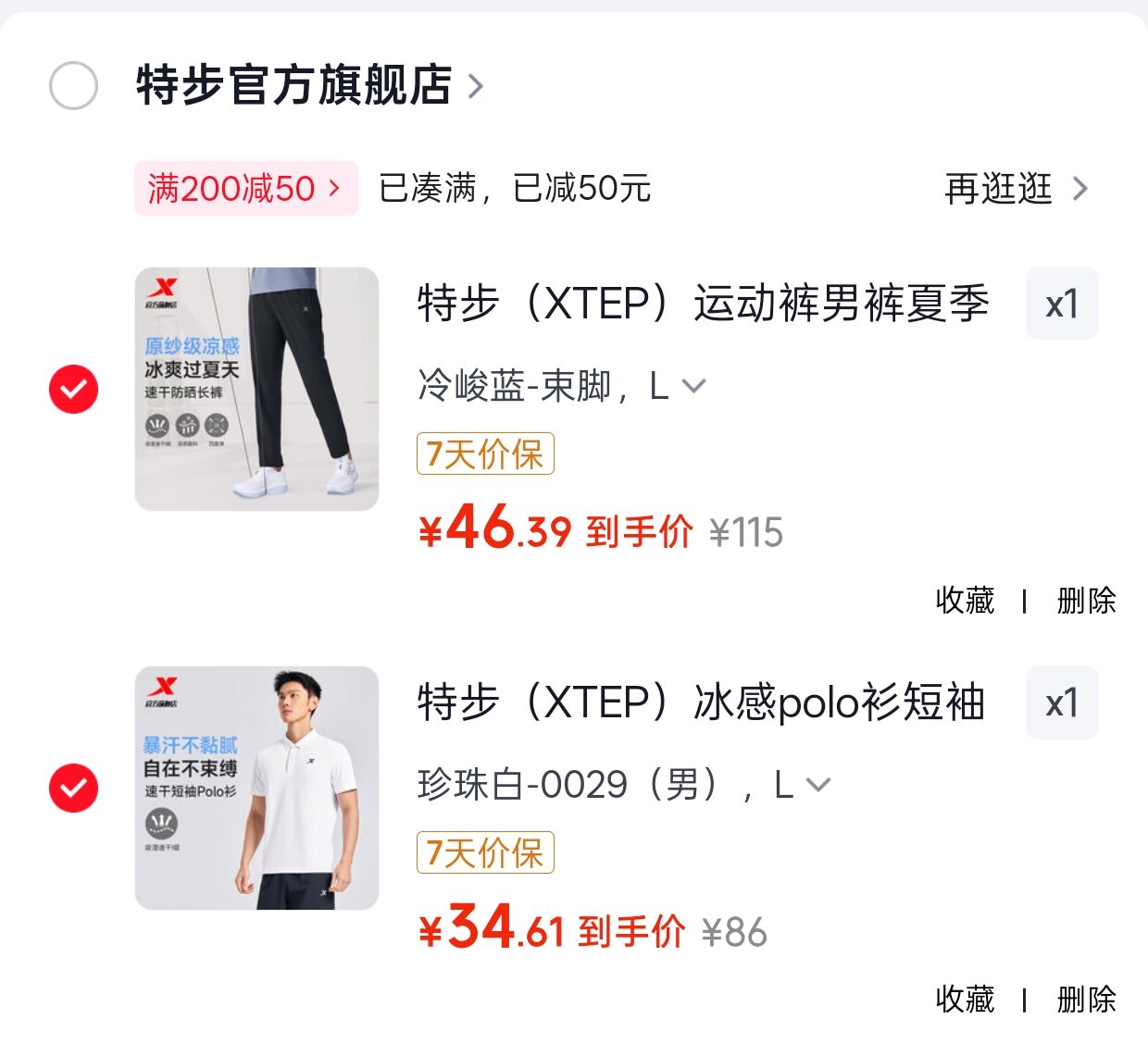Viewport: 1148px width, 1044px height.
Task: Open the 满200减50 promotion tag
Action: point(245,188)
